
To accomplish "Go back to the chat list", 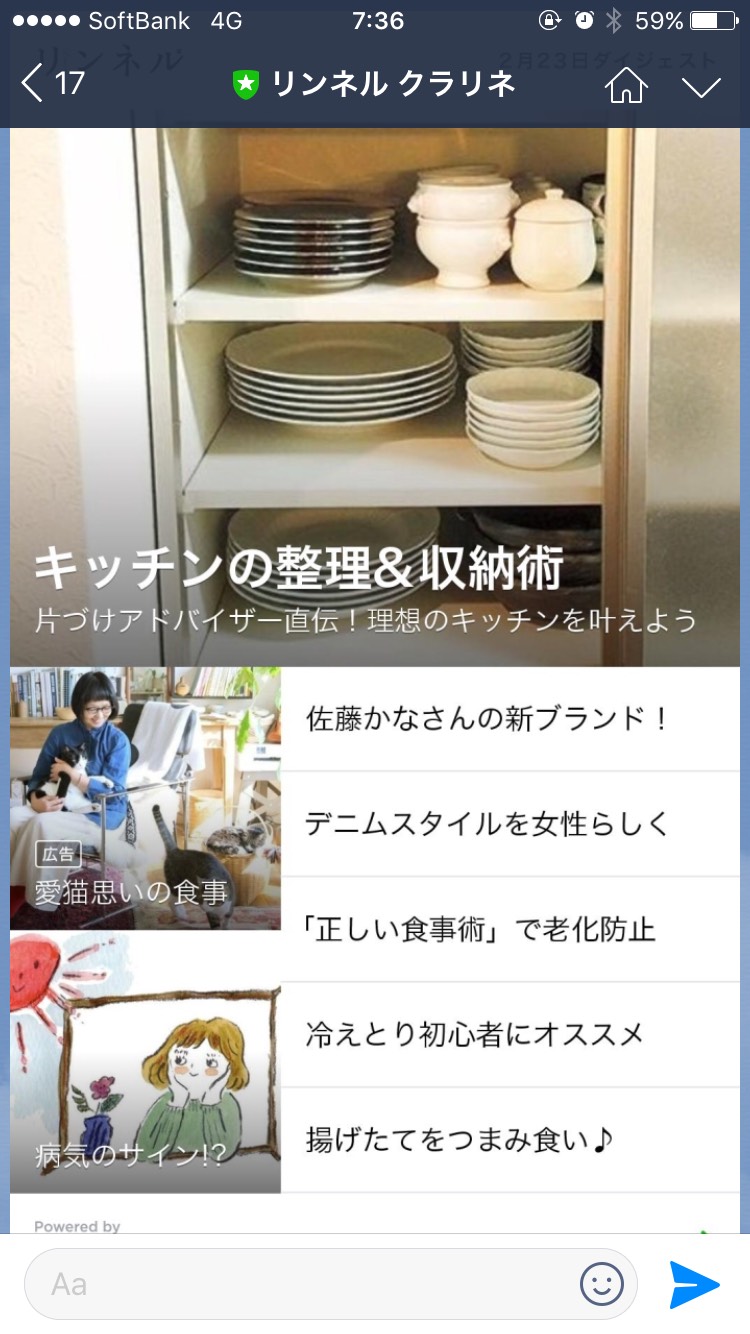I will pyautogui.click(x=52, y=83).
